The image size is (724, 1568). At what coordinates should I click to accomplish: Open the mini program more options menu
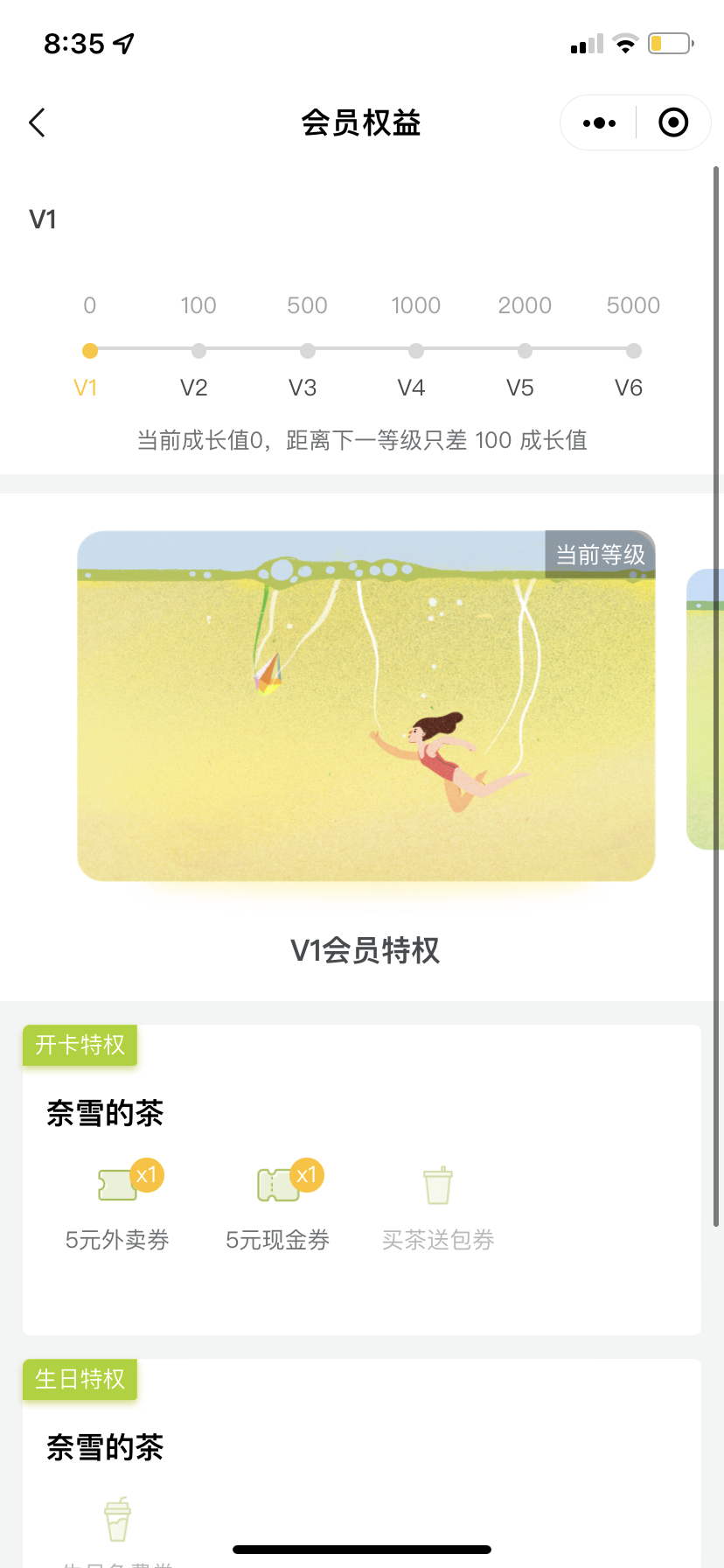coord(599,122)
